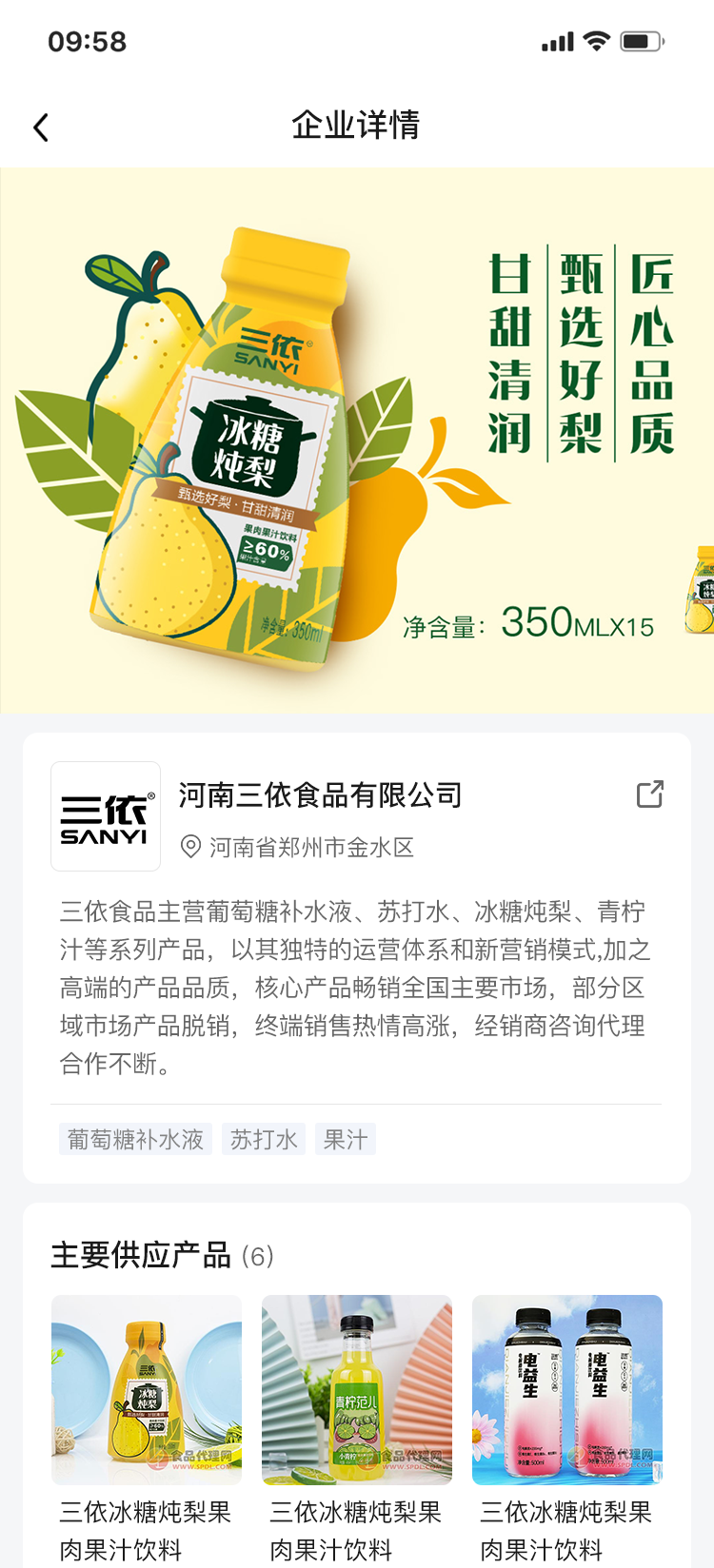This screenshot has width=714, height=1568.
Task: Open the 冰糖炖梨 banner image at the top
Action: (x=356, y=440)
